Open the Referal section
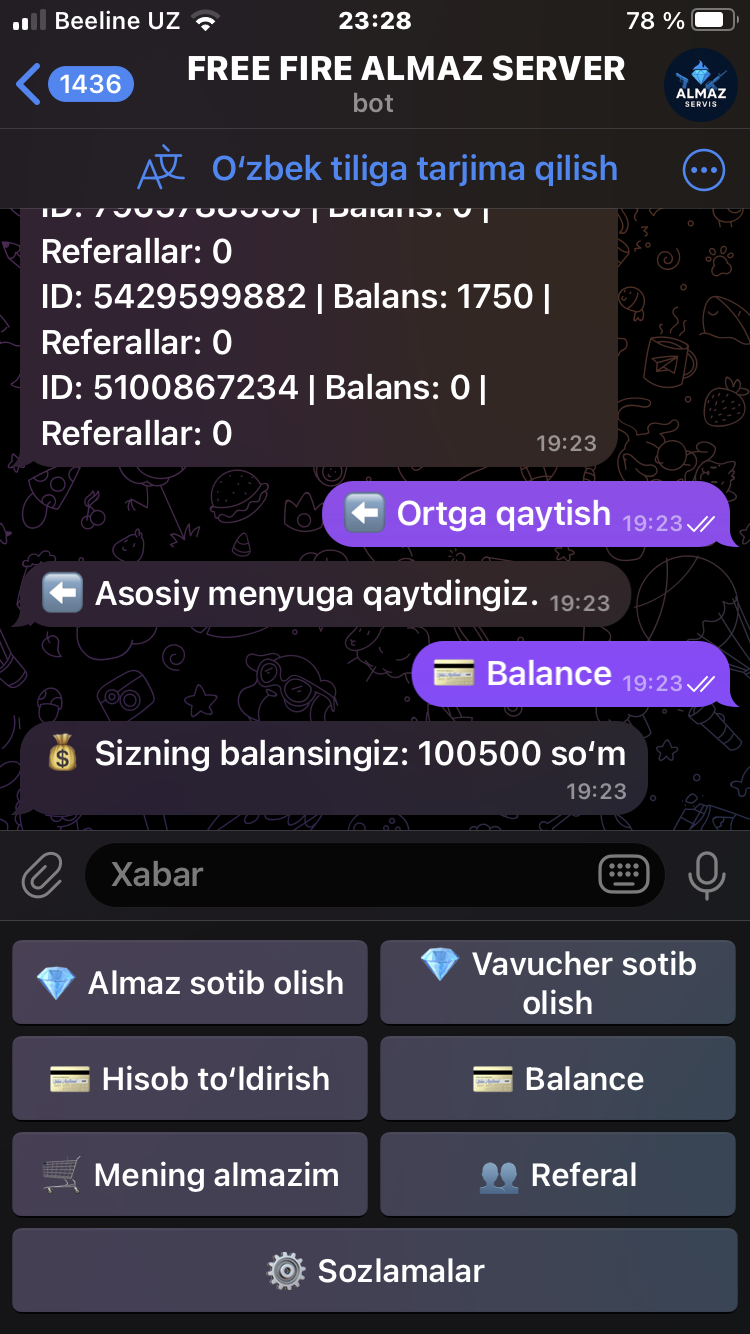 point(558,1174)
